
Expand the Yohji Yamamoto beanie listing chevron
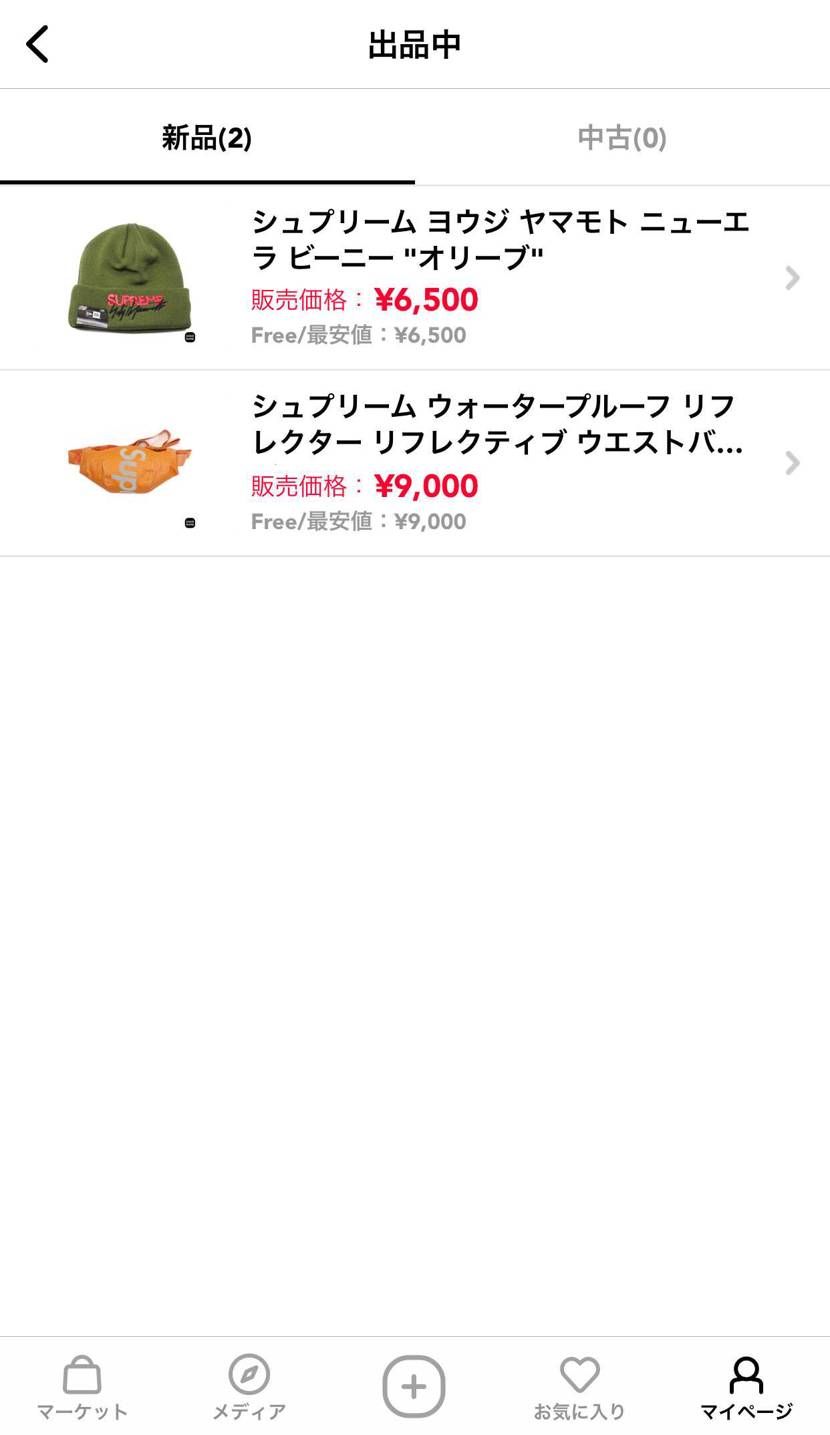pos(792,277)
